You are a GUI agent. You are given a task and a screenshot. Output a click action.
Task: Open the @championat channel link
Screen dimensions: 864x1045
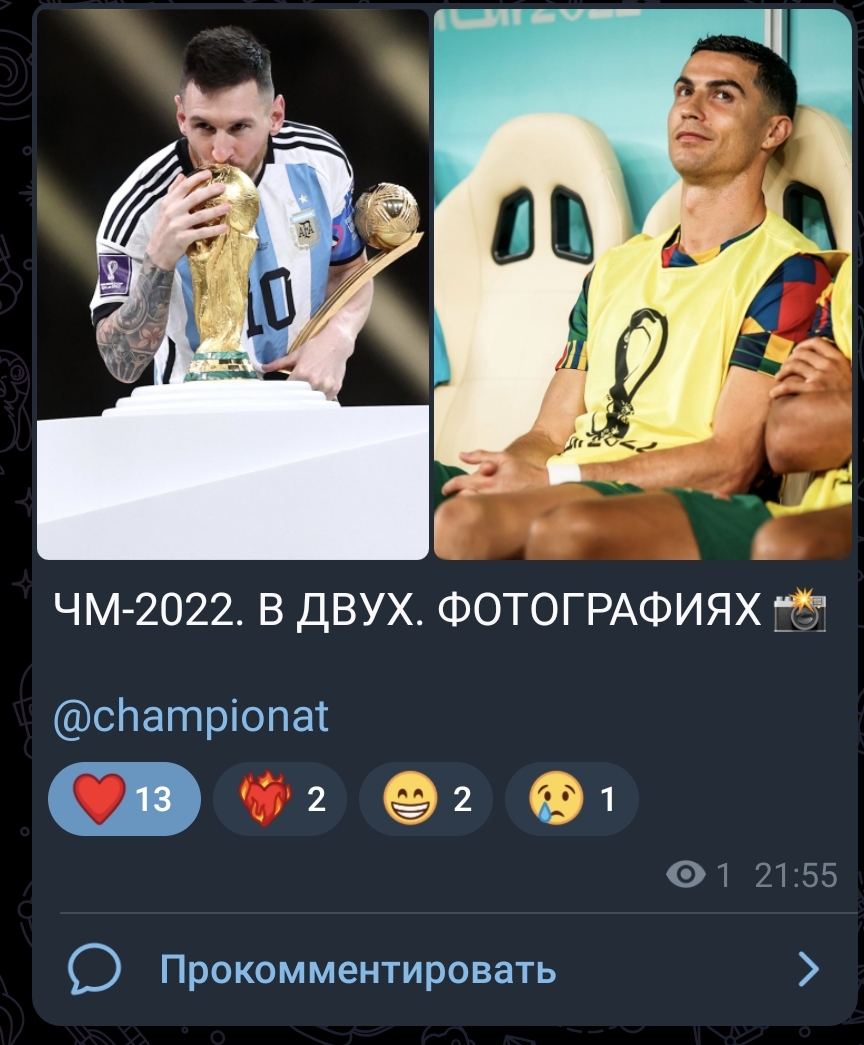[x=191, y=717]
